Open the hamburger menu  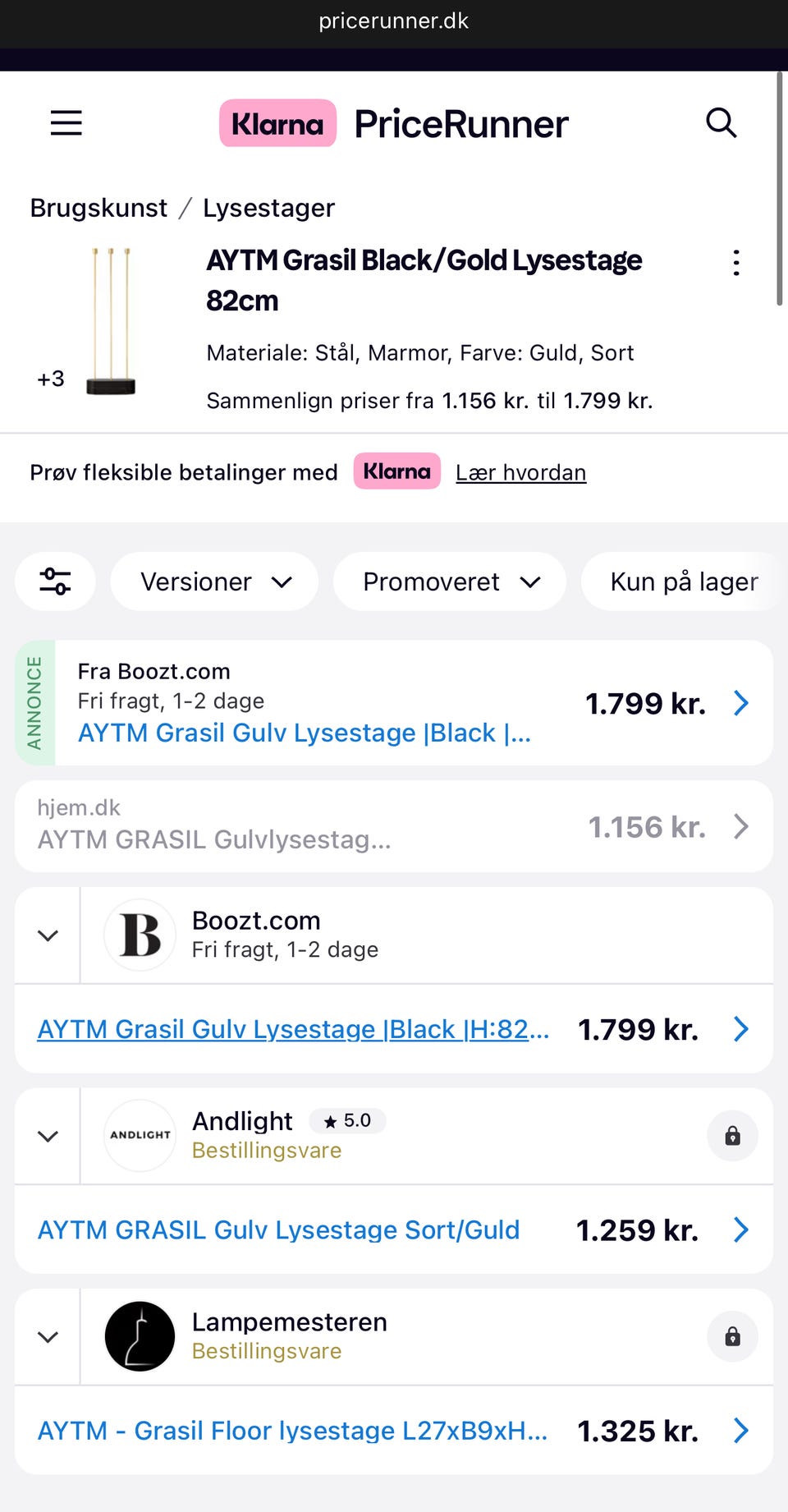[x=66, y=123]
